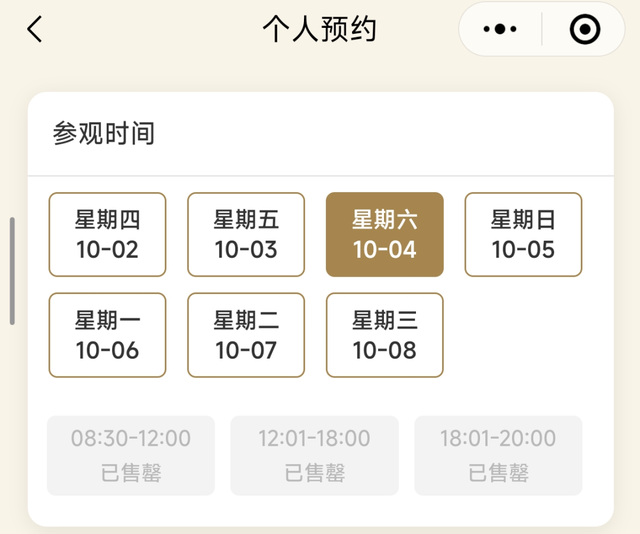This screenshot has height=534, width=640.
Task: Select Thursday 10-02 as the visit date
Action: (x=107, y=234)
